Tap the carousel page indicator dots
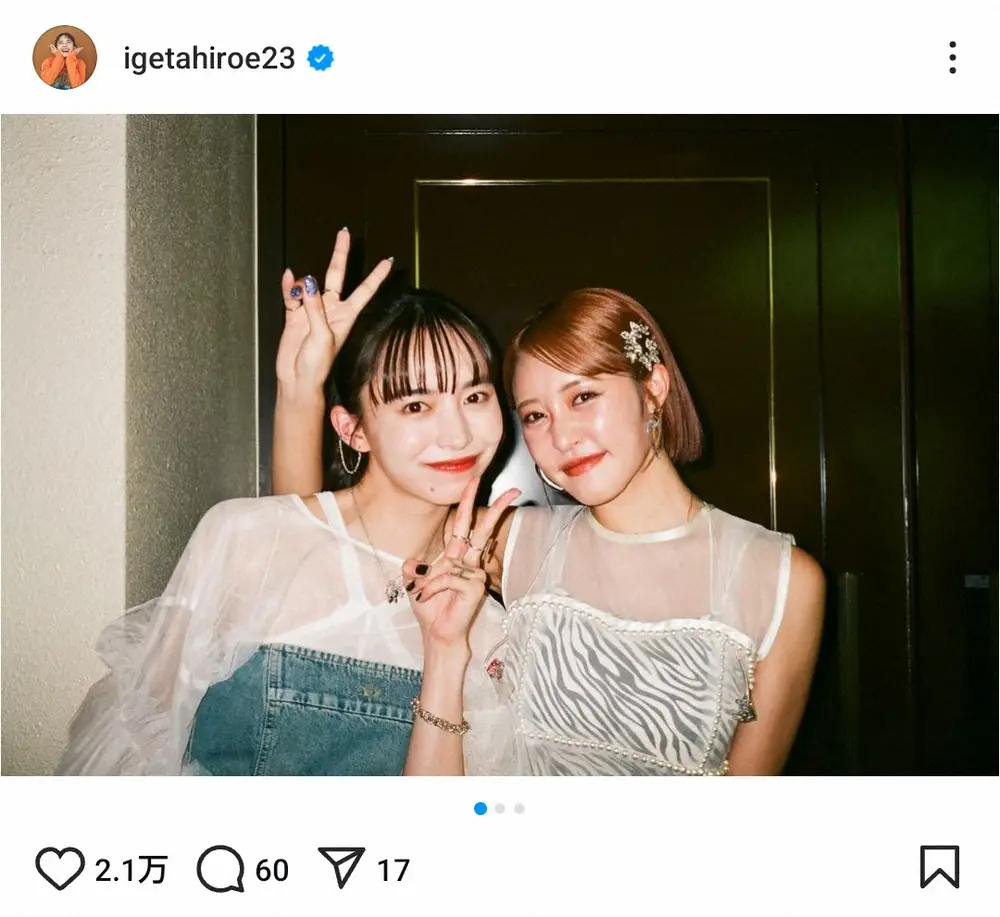 pyautogui.click(x=500, y=808)
